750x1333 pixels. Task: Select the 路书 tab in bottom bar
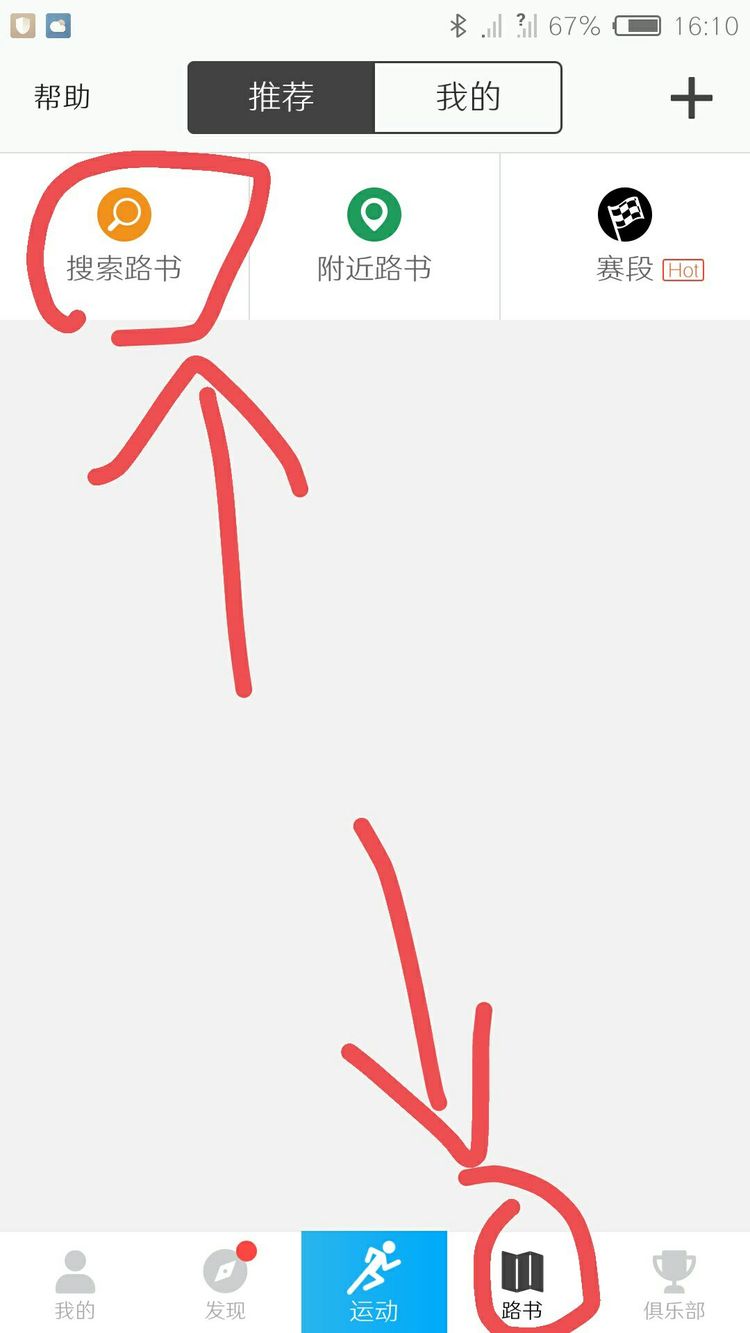point(522,1284)
